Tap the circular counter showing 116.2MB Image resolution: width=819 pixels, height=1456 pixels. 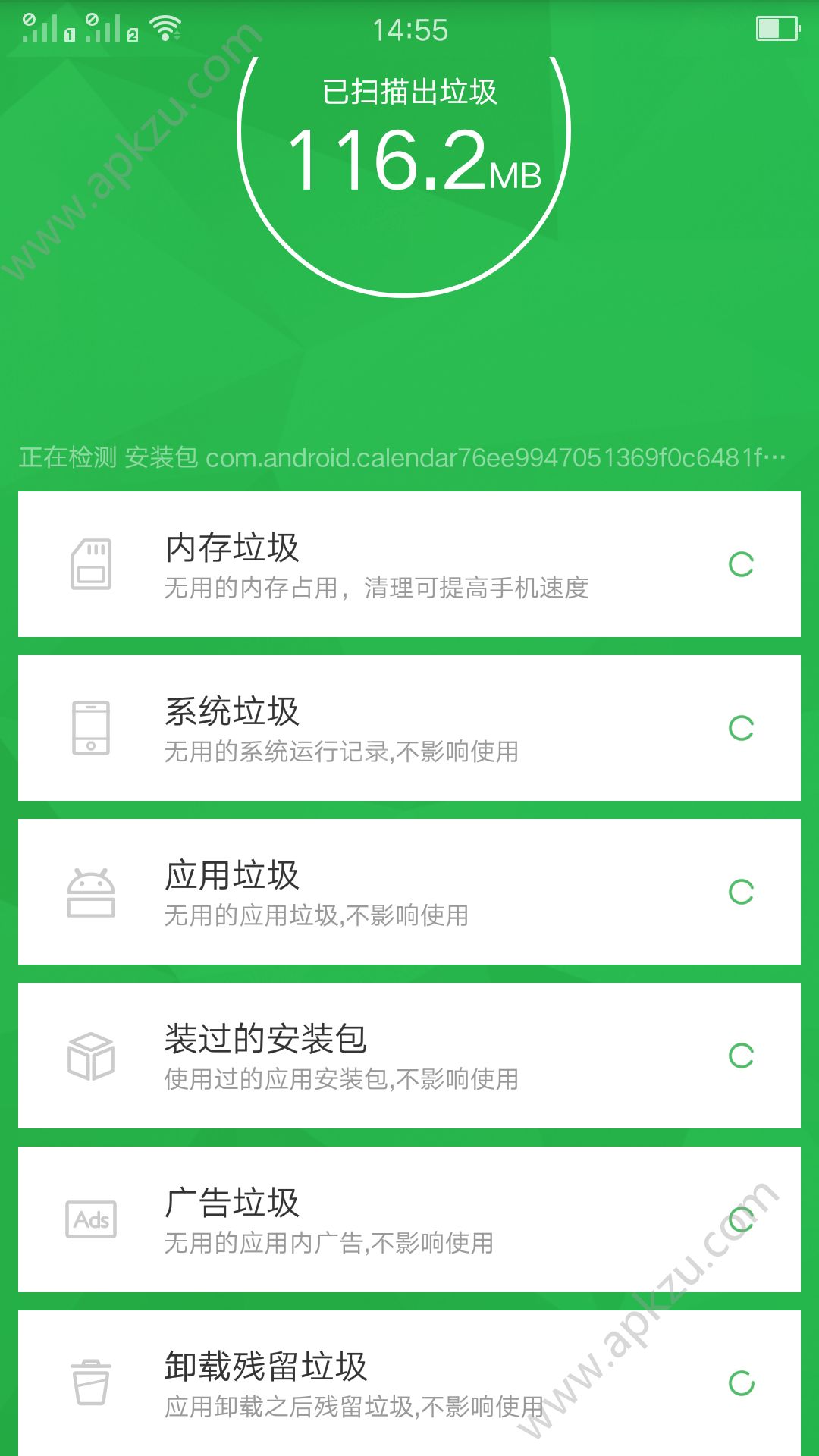[409, 163]
